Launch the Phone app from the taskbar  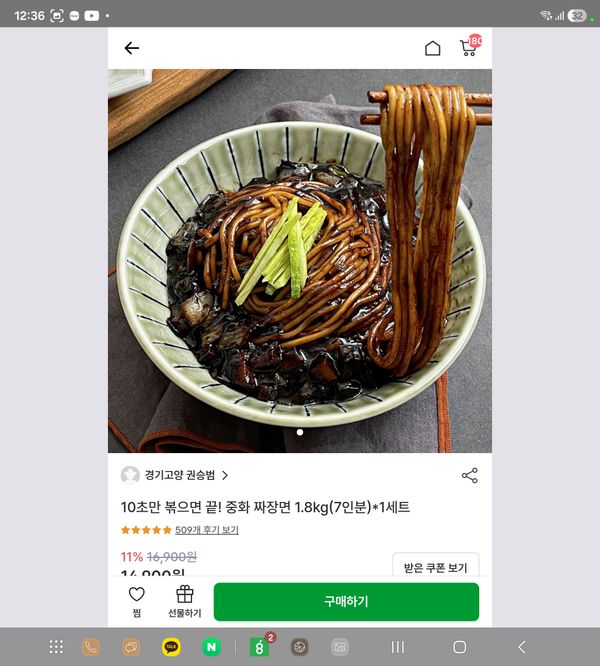91,647
